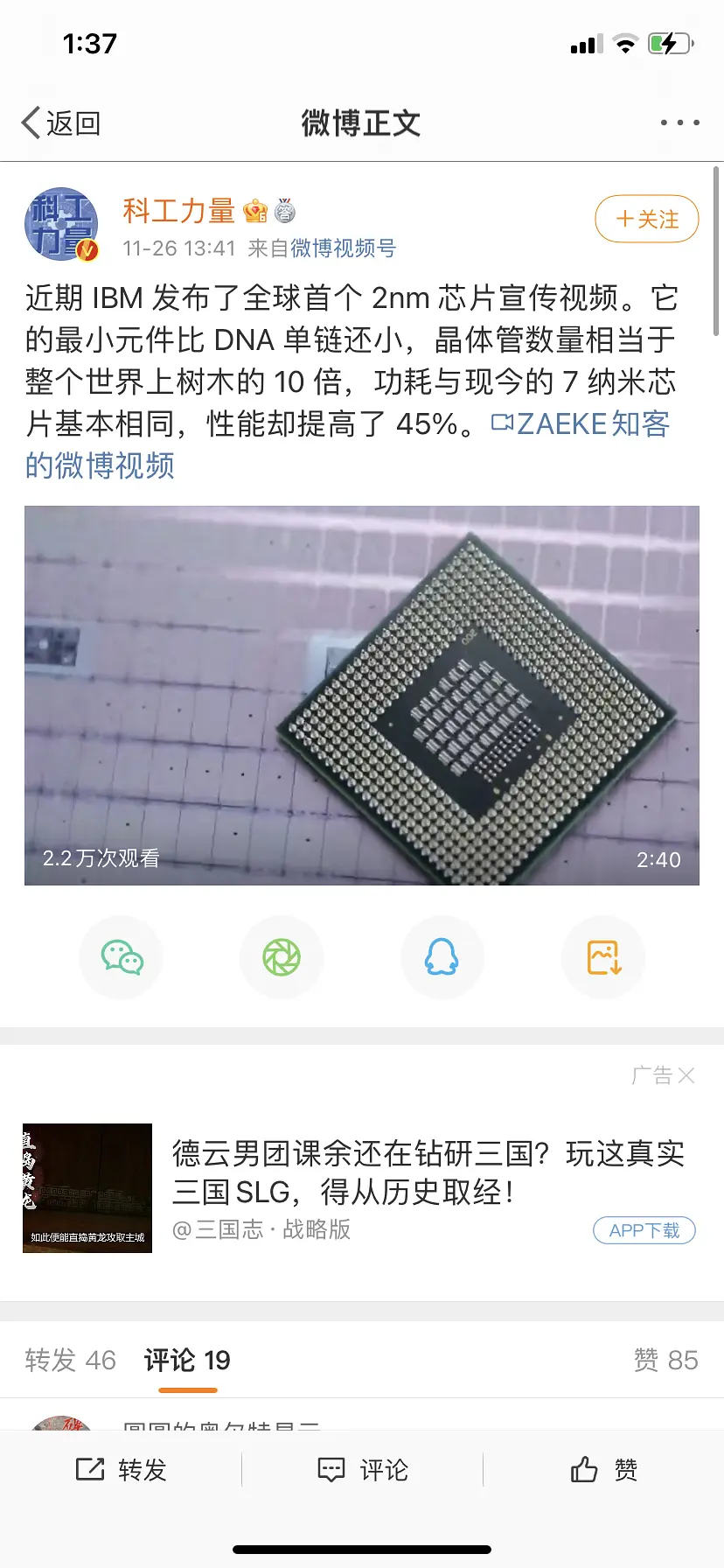The width and height of the screenshot is (724, 1568).
Task: Like the post with the bottom 赞 button
Action: (603, 1470)
